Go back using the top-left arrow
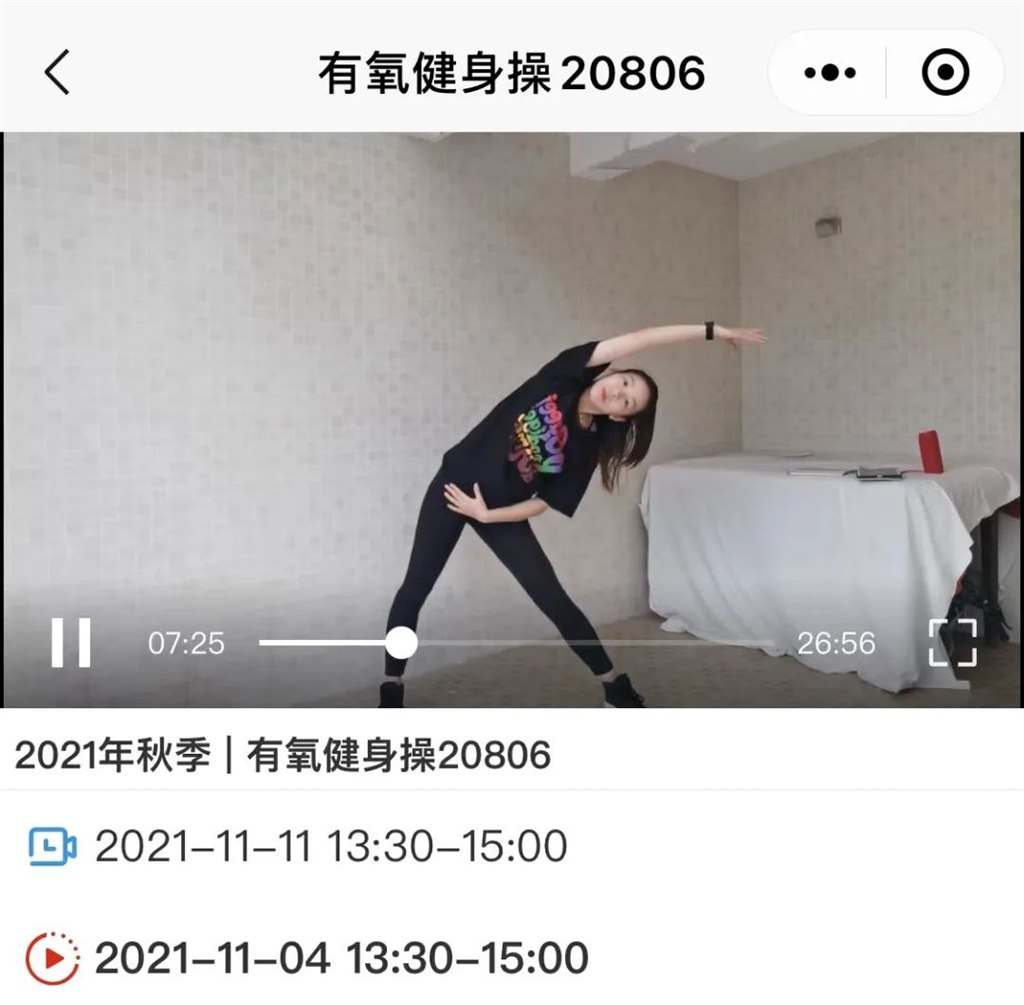 point(58,73)
